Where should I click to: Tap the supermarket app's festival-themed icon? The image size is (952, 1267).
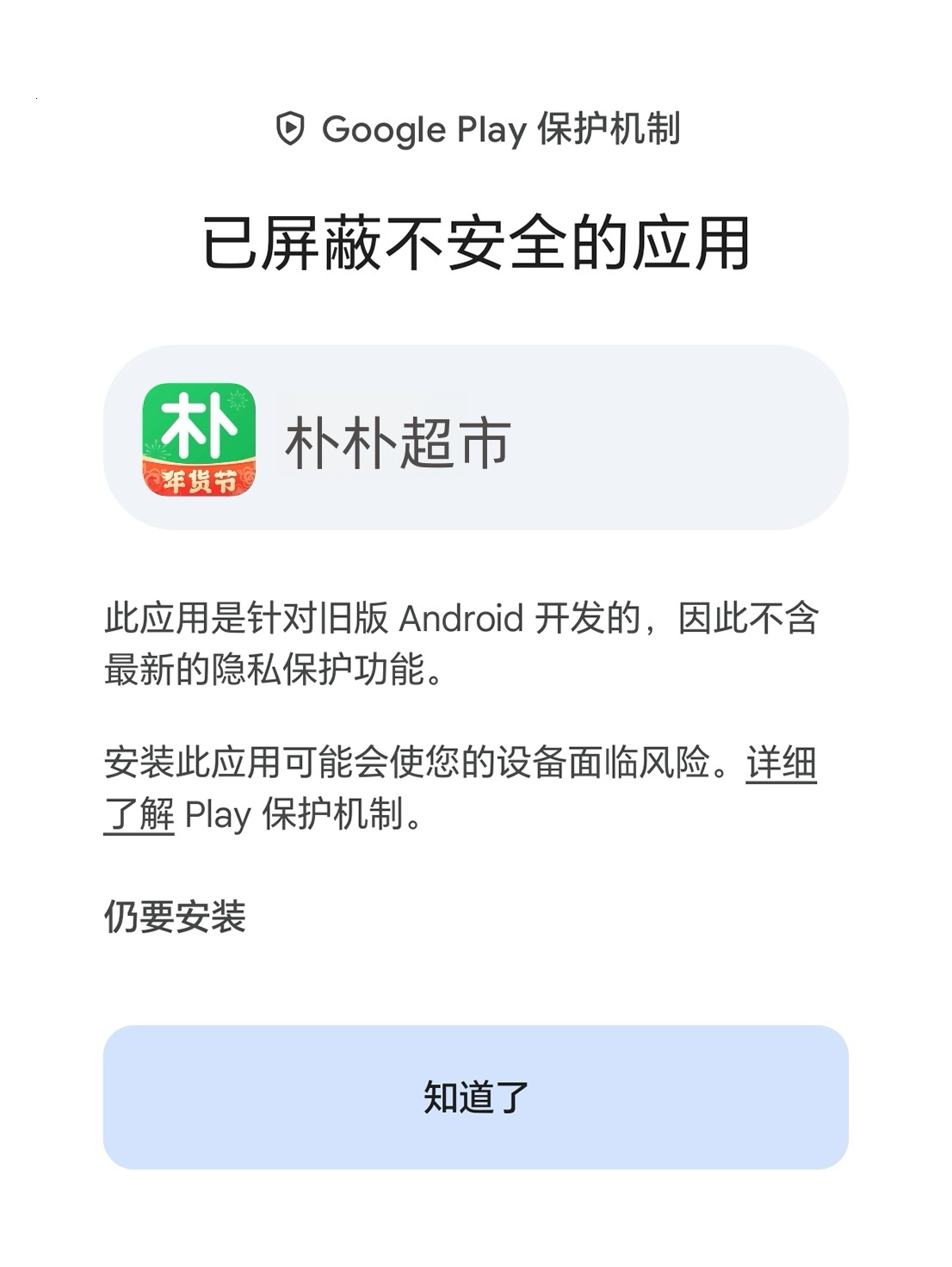pyautogui.click(x=200, y=442)
